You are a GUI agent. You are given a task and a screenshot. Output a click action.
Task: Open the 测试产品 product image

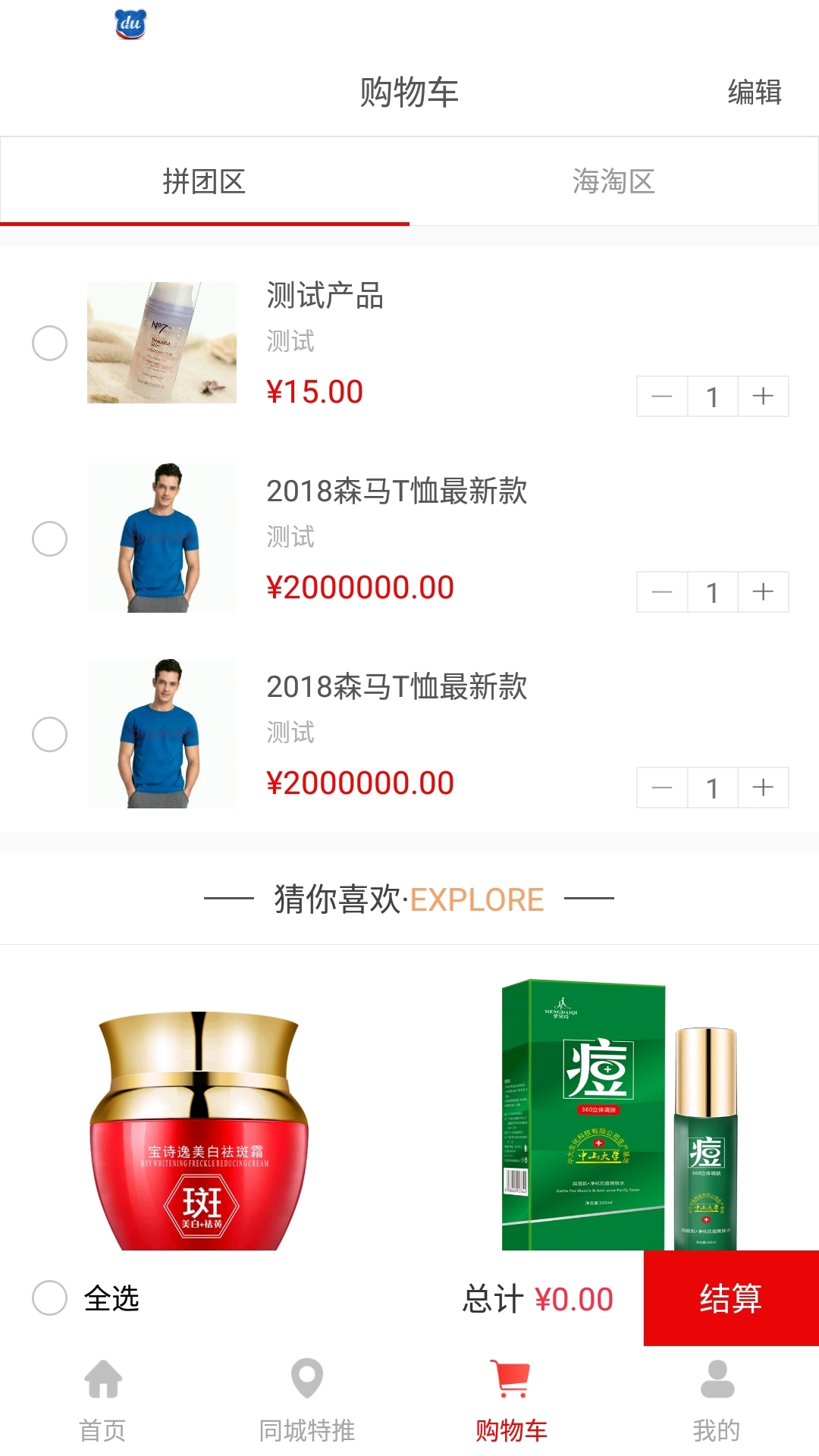[x=162, y=343]
